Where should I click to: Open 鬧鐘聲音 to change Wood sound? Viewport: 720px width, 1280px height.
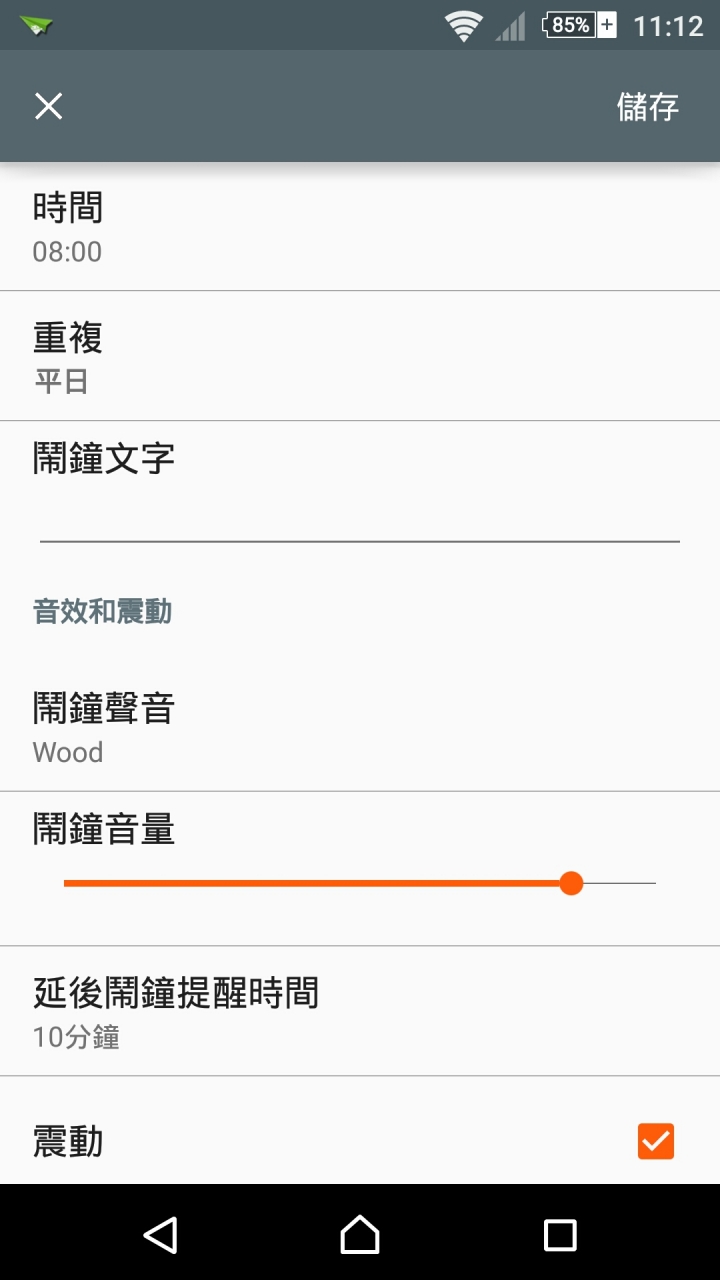point(360,727)
